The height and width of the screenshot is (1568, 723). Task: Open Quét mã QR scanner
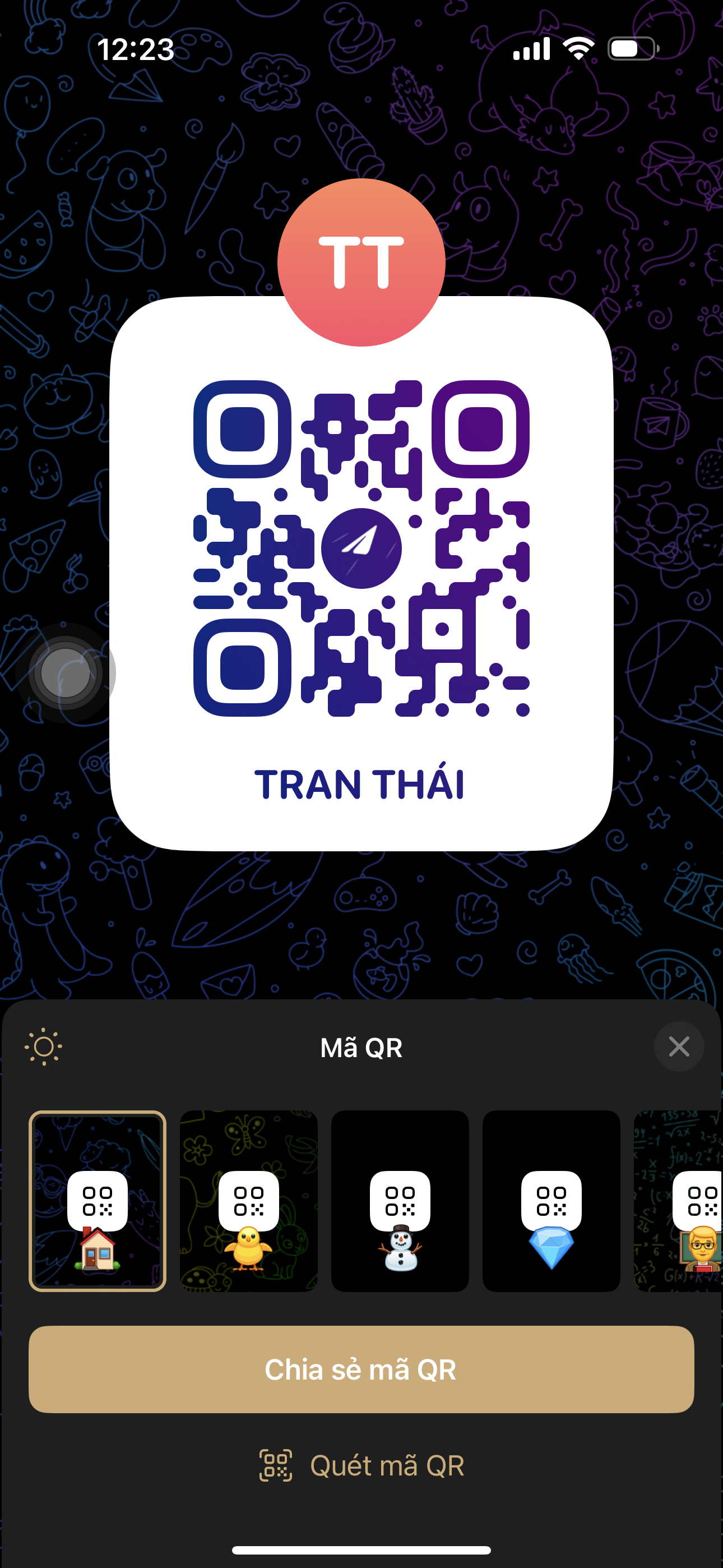click(x=361, y=1465)
